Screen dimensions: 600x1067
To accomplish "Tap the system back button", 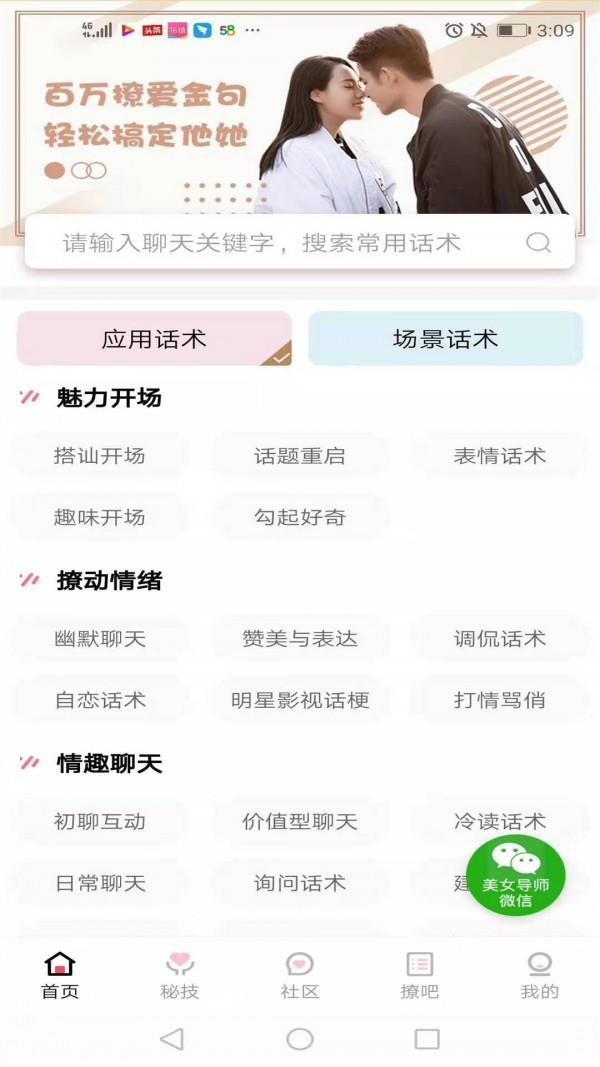I will point(172,1039).
